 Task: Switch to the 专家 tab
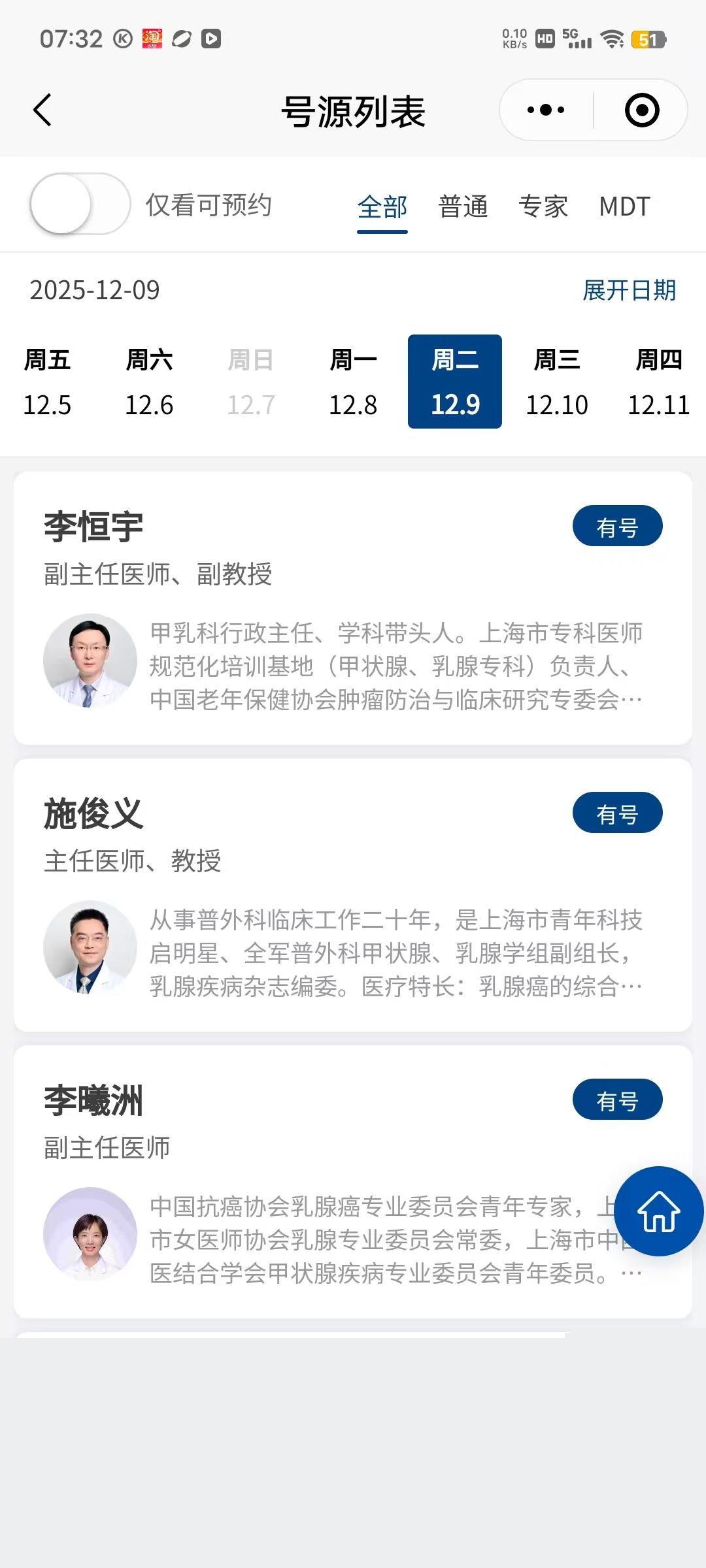coord(543,207)
